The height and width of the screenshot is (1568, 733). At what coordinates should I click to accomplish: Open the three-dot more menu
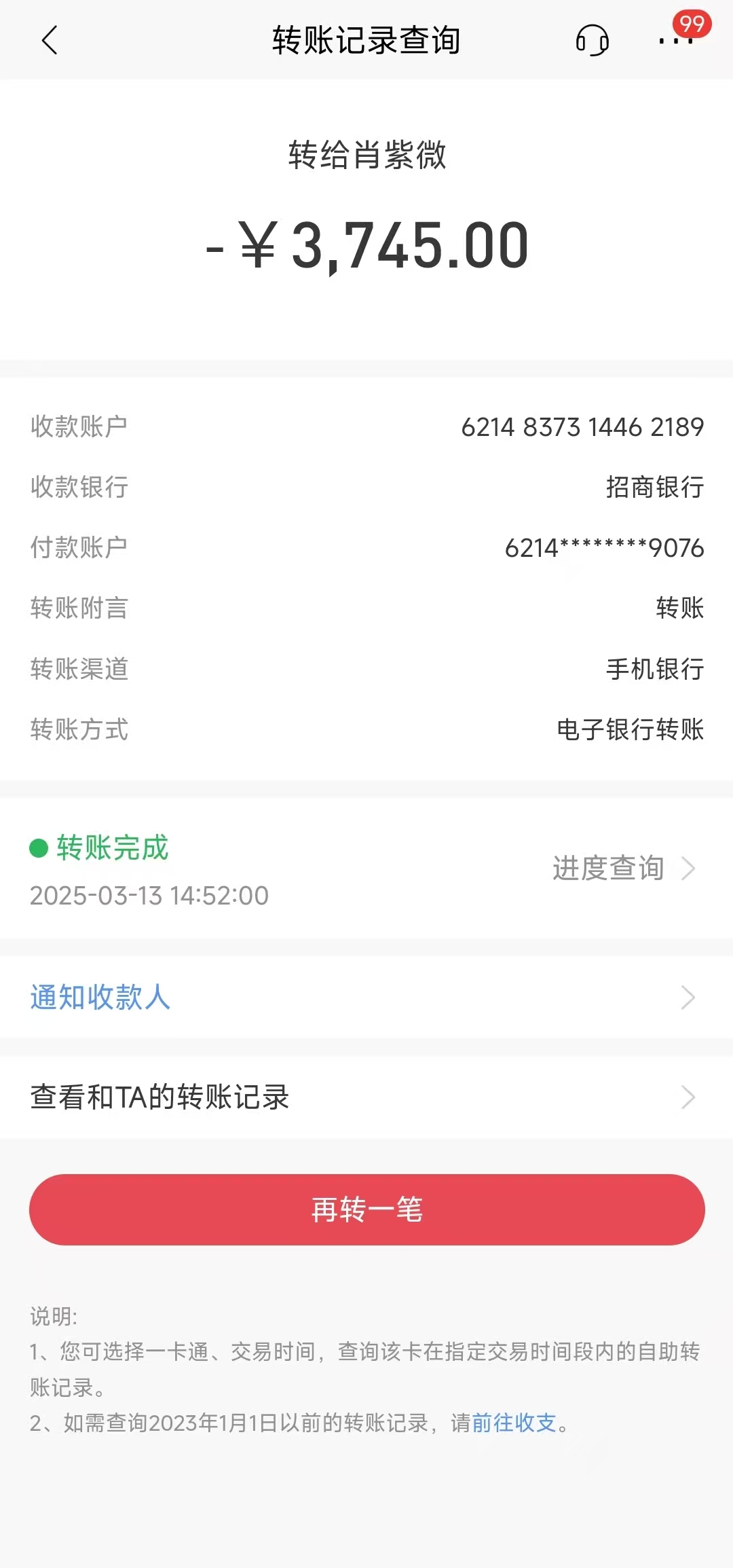tap(676, 41)
